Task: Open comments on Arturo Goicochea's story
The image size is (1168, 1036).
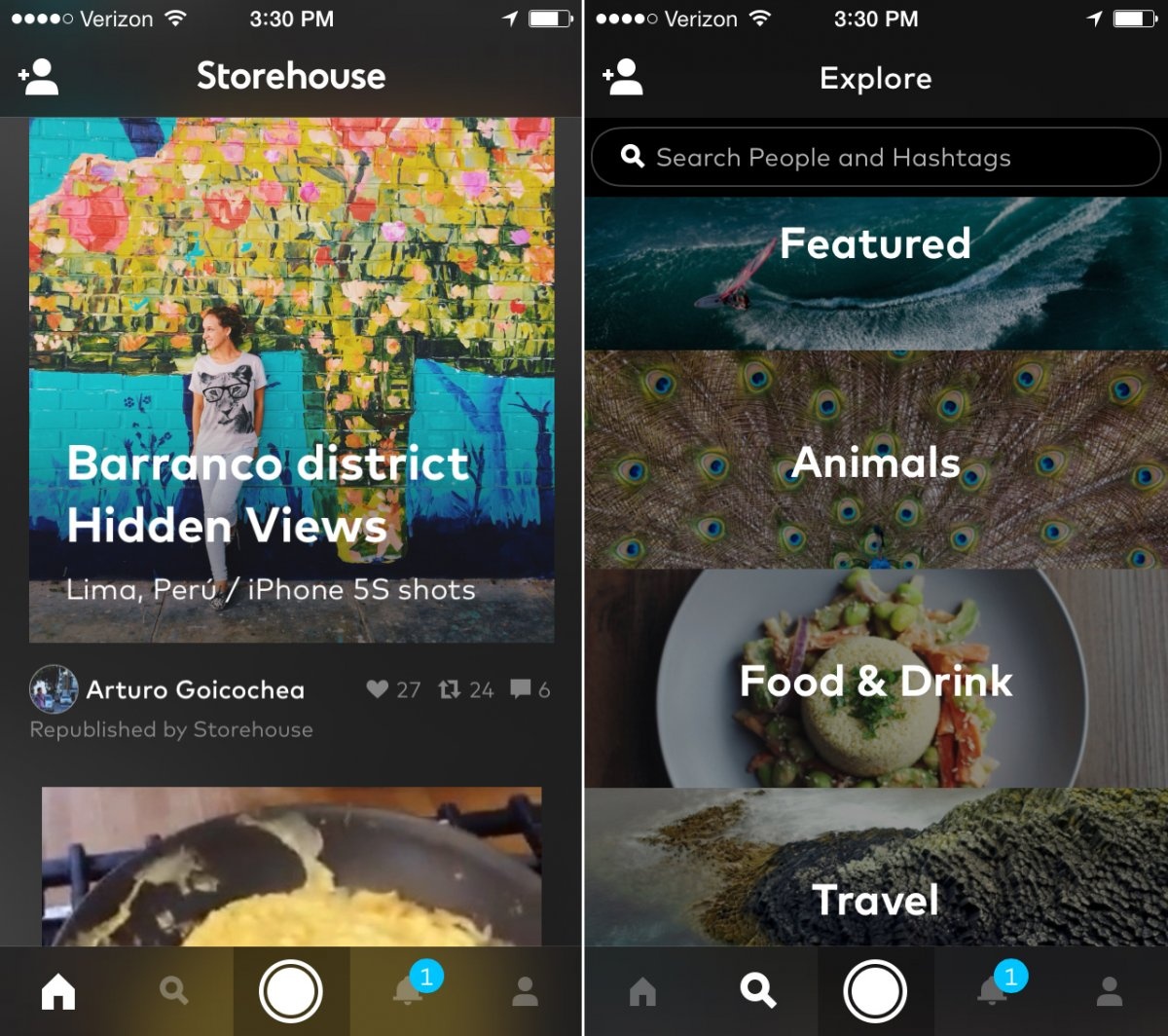Action: (x=522, y=690)
